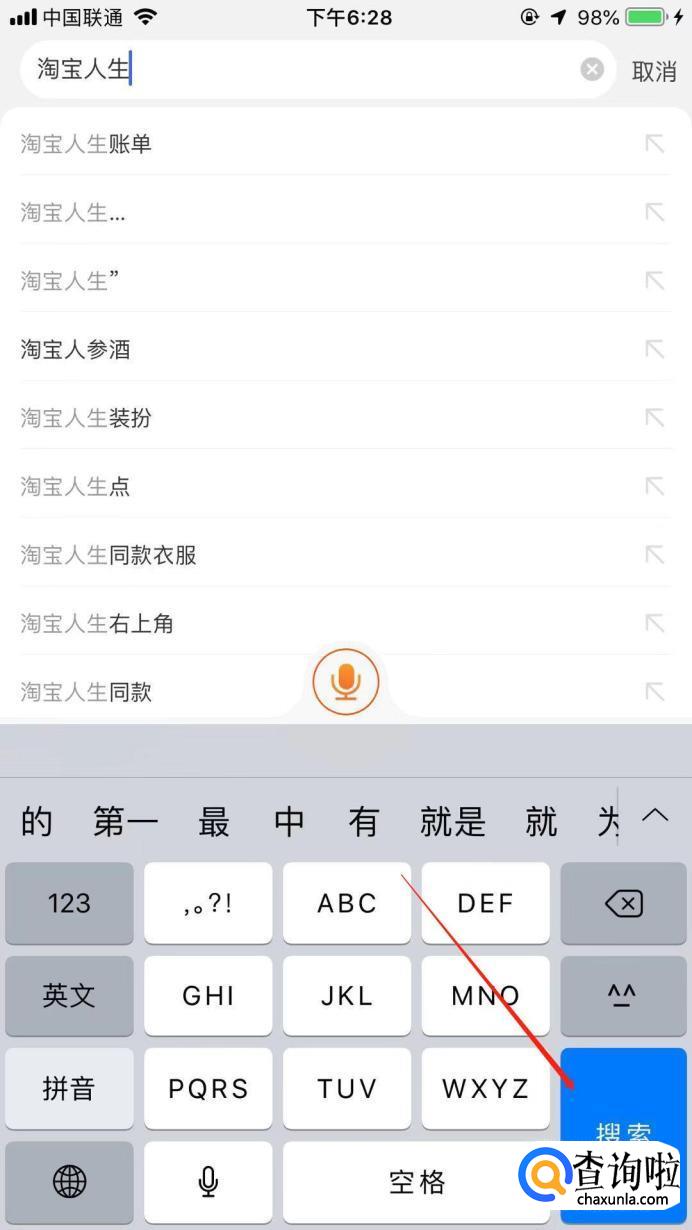The image size is (692, 1230).
Task: Tap the 123 number key
Action: coord(69,904)
